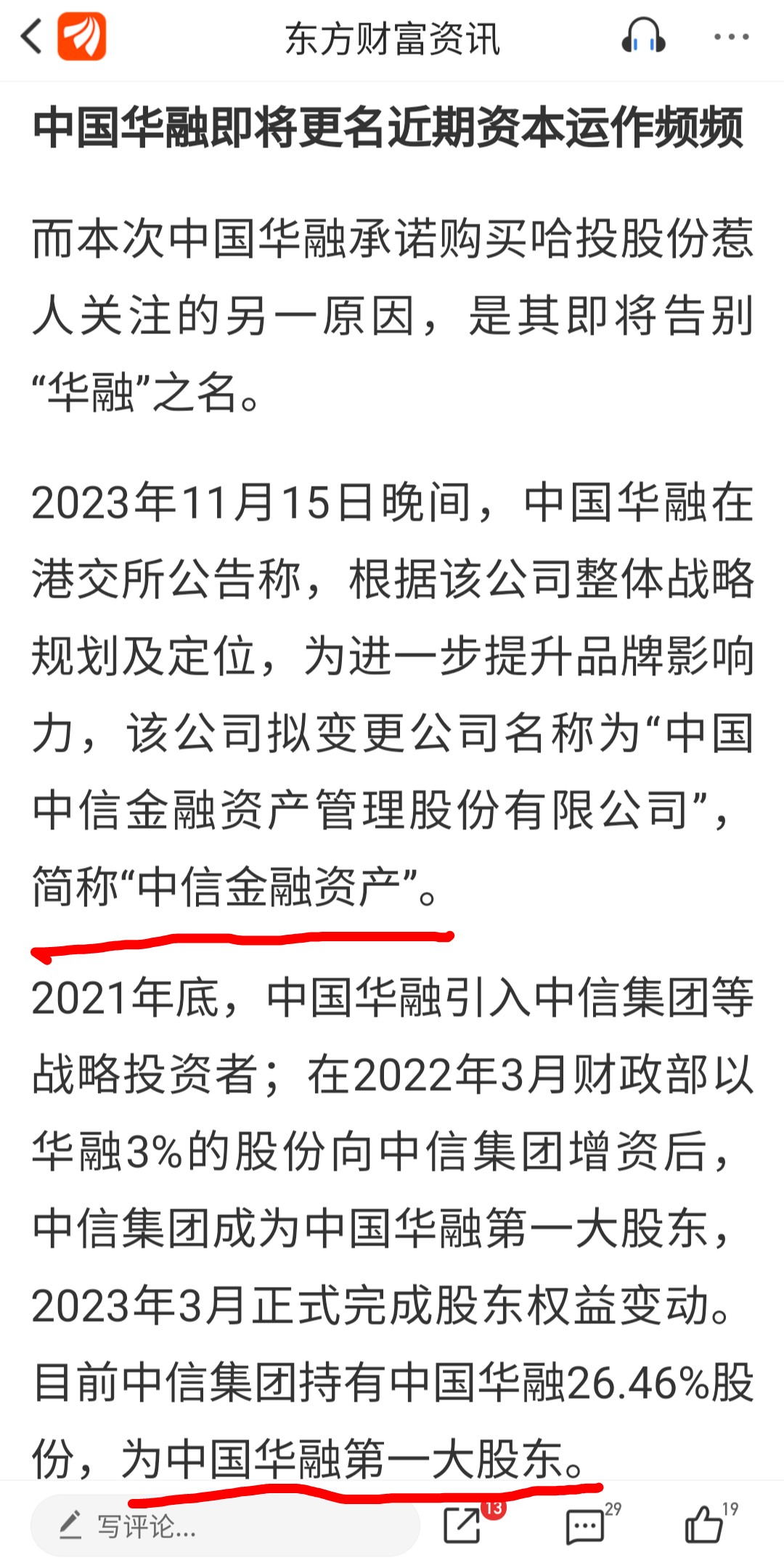Open the three-dot overflow menu
784x1560 pixels.
coord(731,36)
